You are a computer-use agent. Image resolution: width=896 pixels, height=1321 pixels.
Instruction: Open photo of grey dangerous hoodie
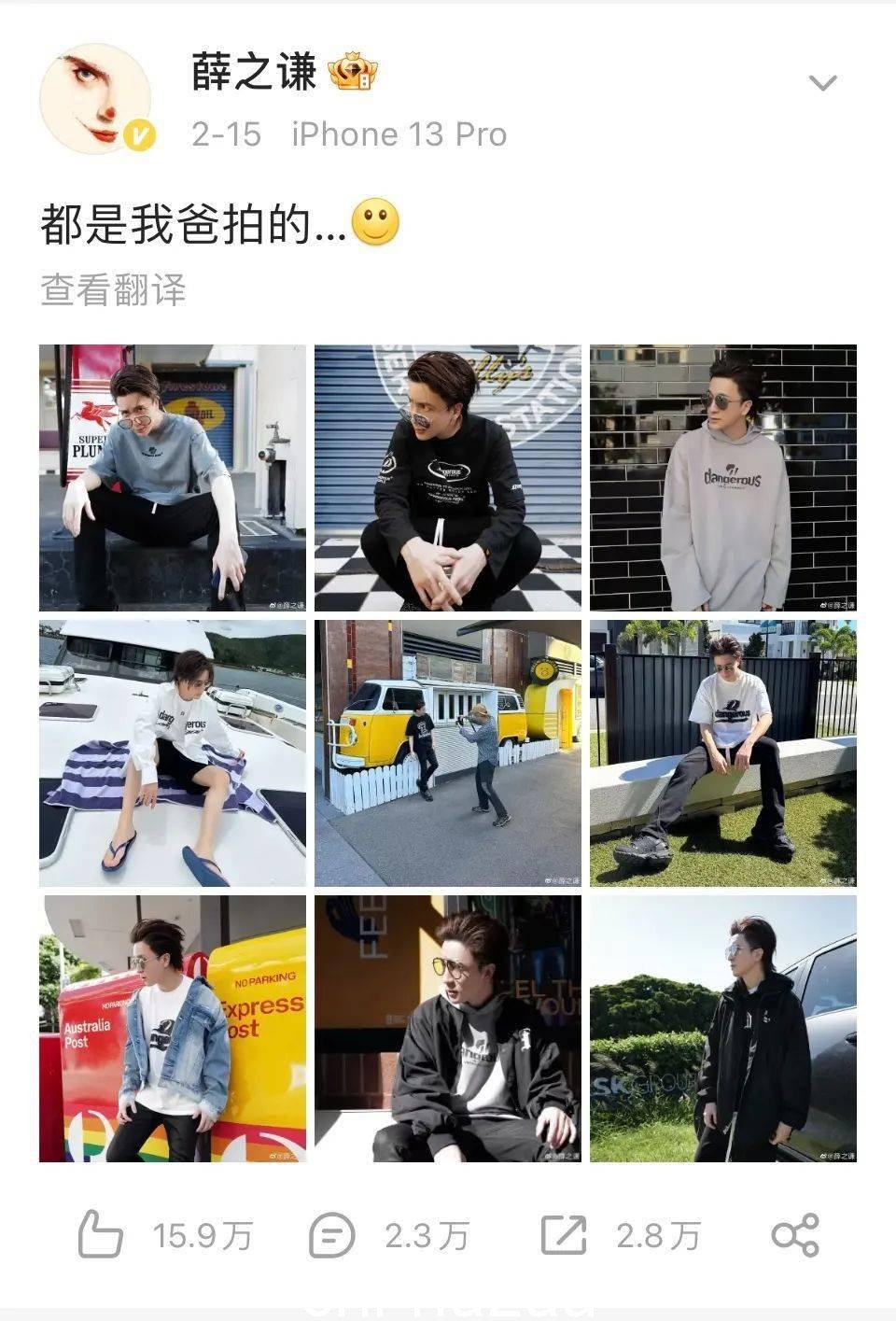point(722,478)
